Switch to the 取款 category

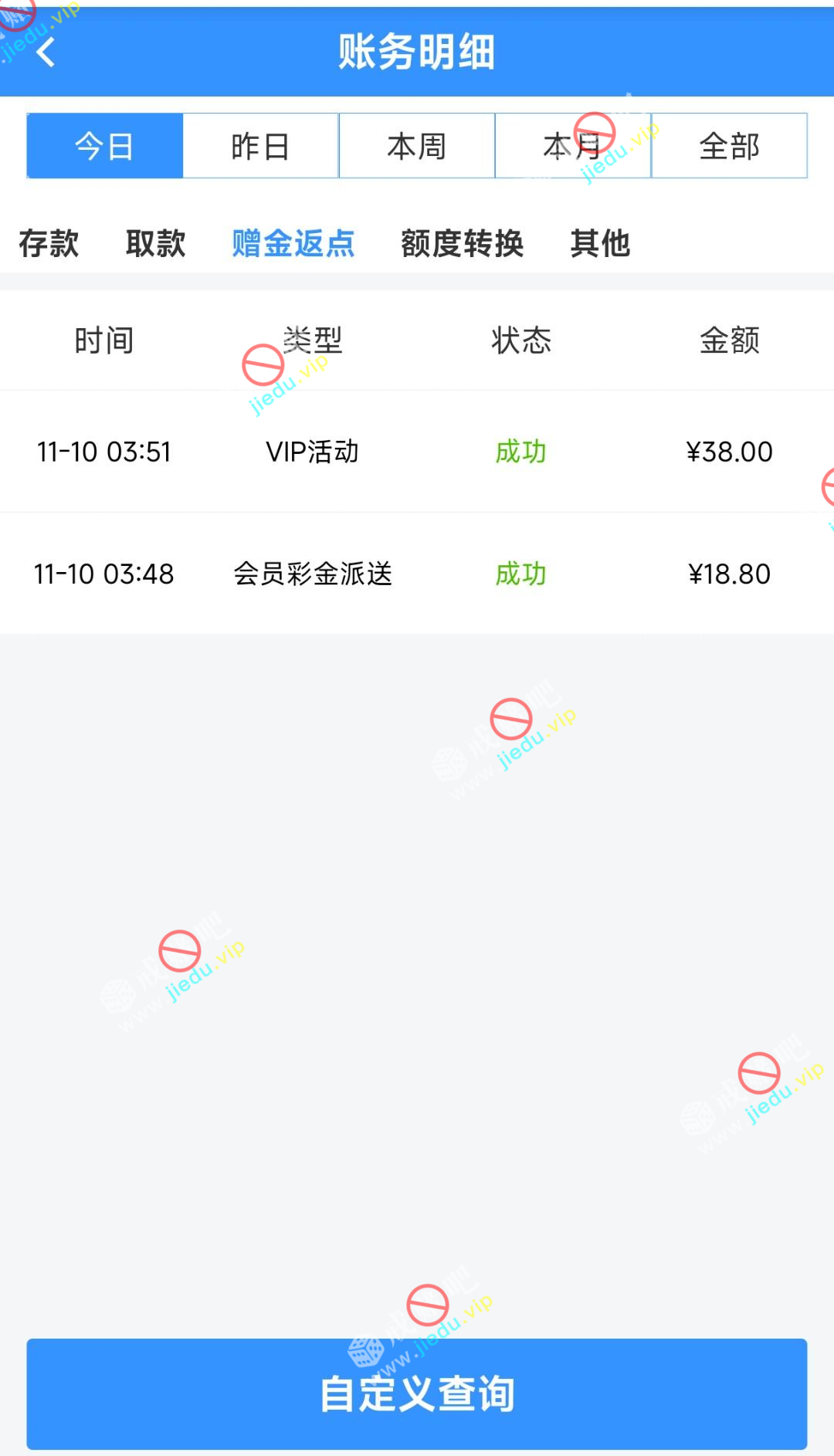[155, 243]
